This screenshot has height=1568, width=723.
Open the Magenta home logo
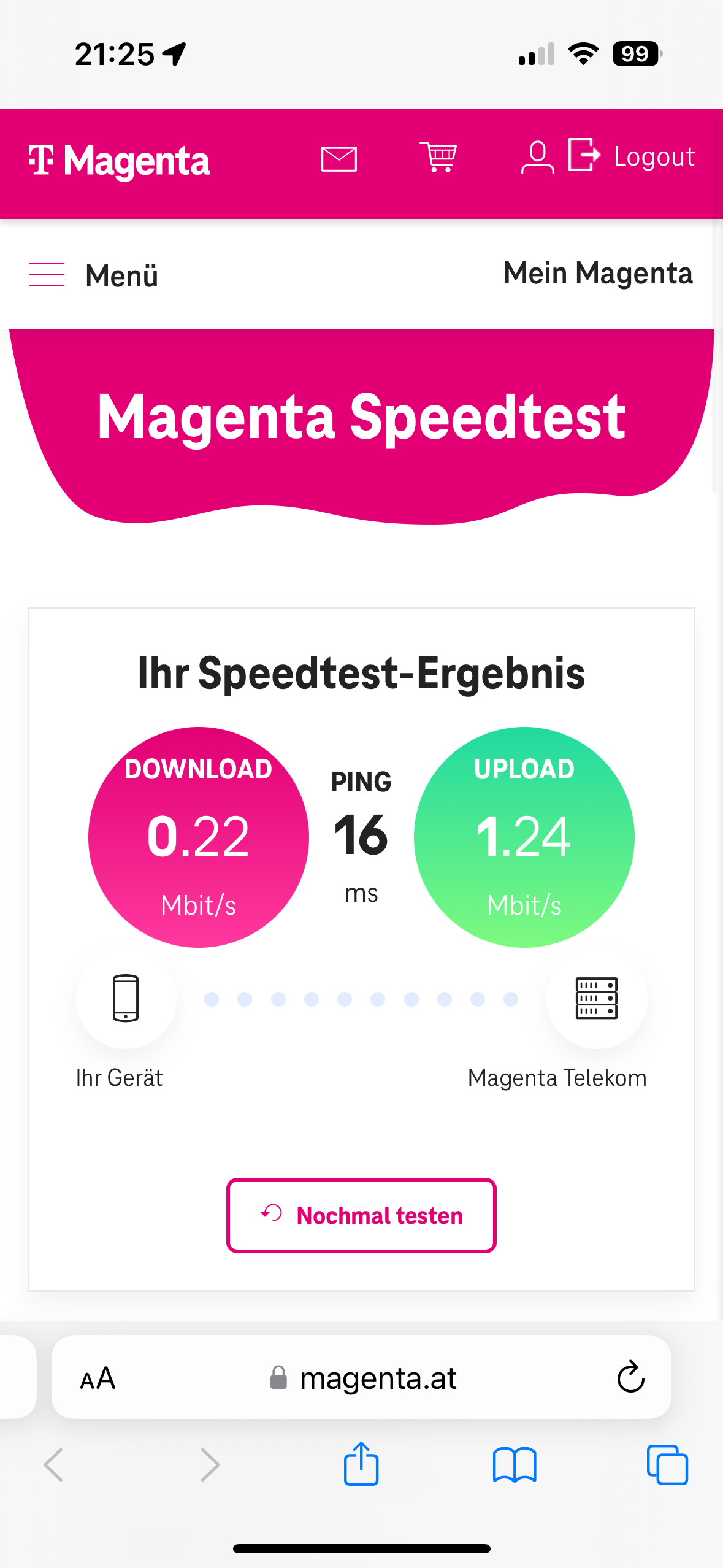tap(120, 161)
